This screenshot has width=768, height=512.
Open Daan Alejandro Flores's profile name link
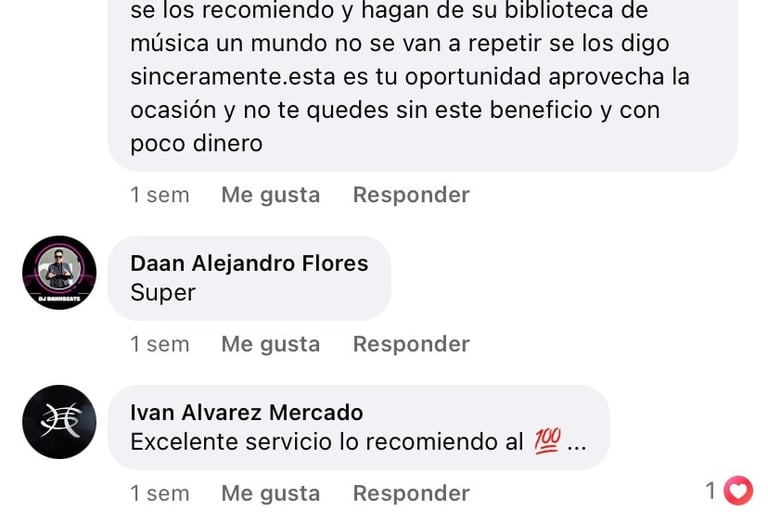click(x=249, y=264)
